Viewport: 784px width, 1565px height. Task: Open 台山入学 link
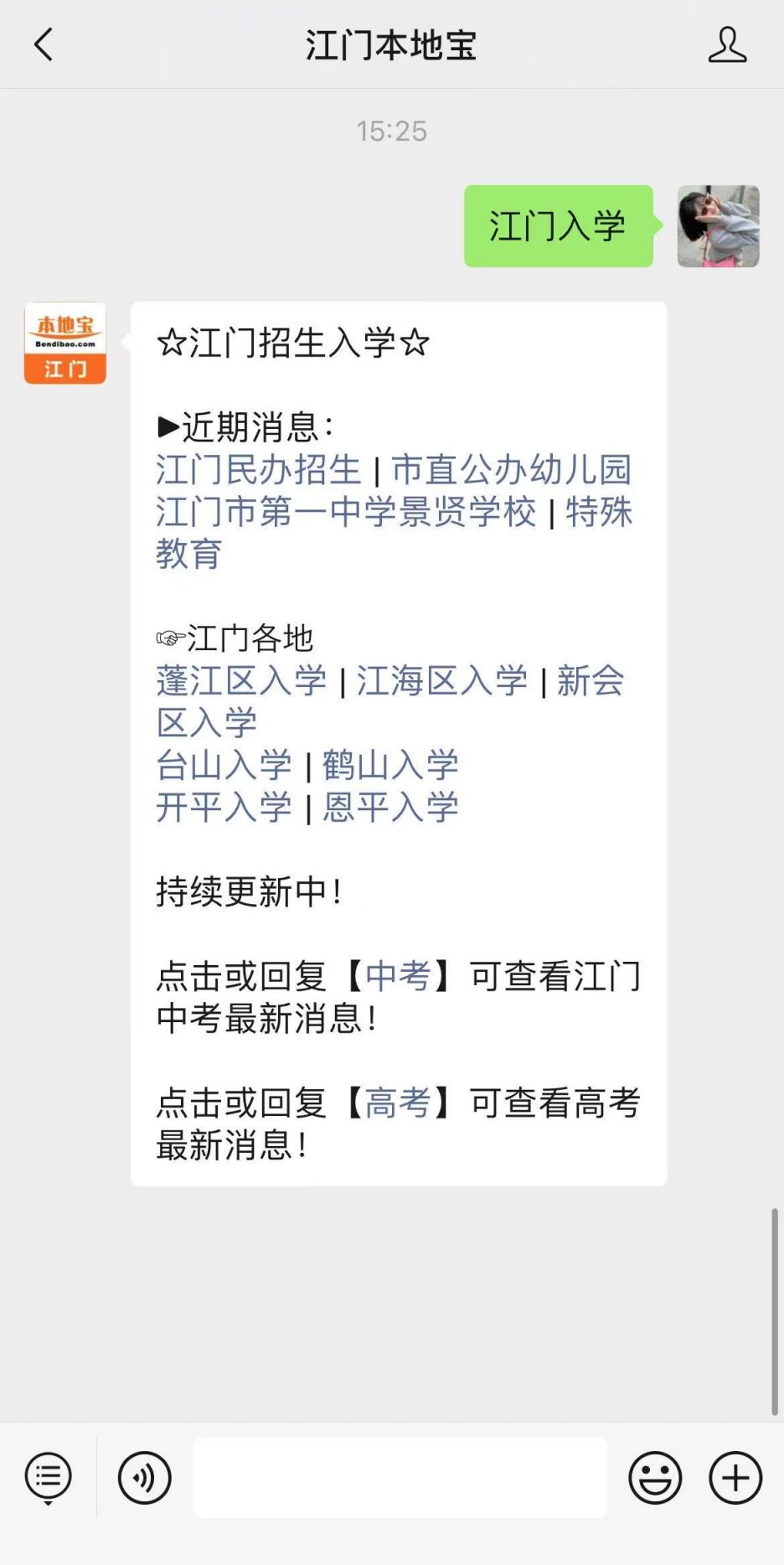coord(224,766)
